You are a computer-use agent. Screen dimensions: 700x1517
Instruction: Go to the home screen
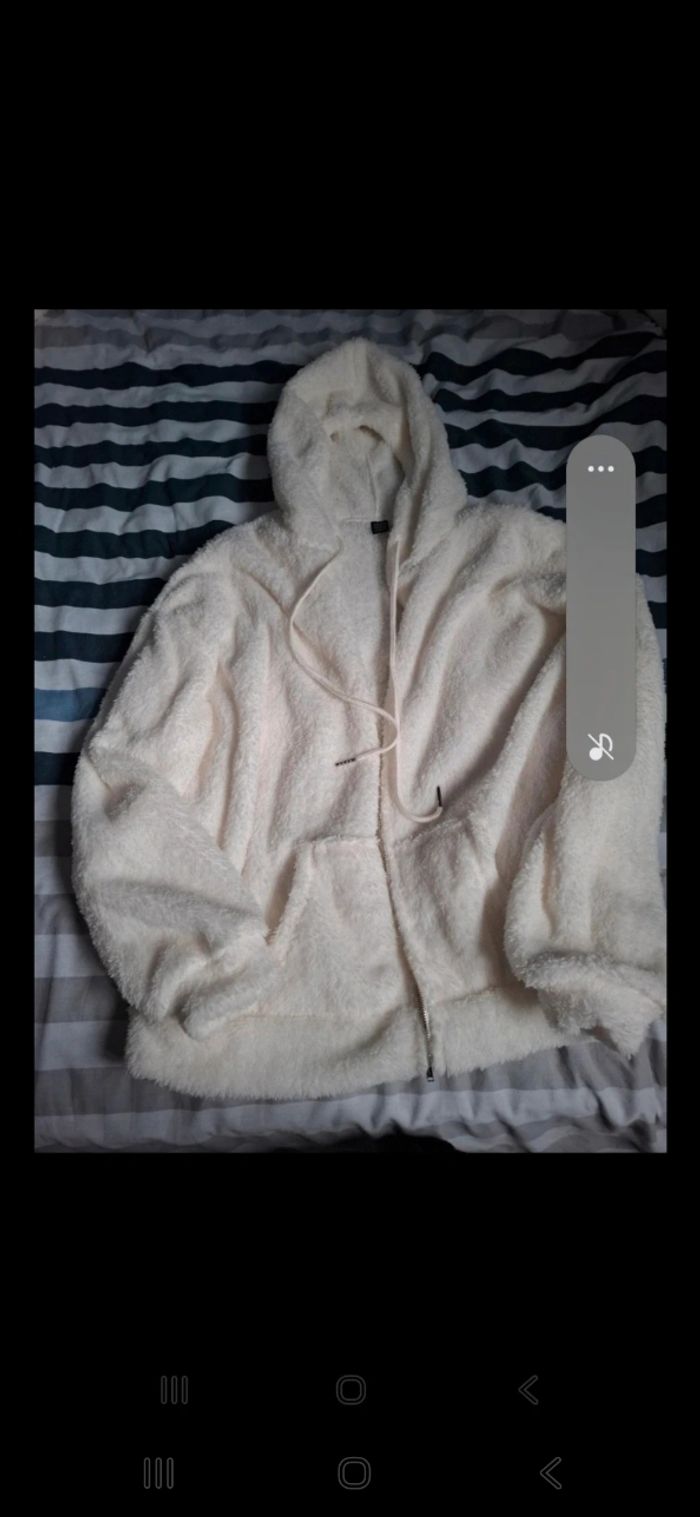[354, 1472]
